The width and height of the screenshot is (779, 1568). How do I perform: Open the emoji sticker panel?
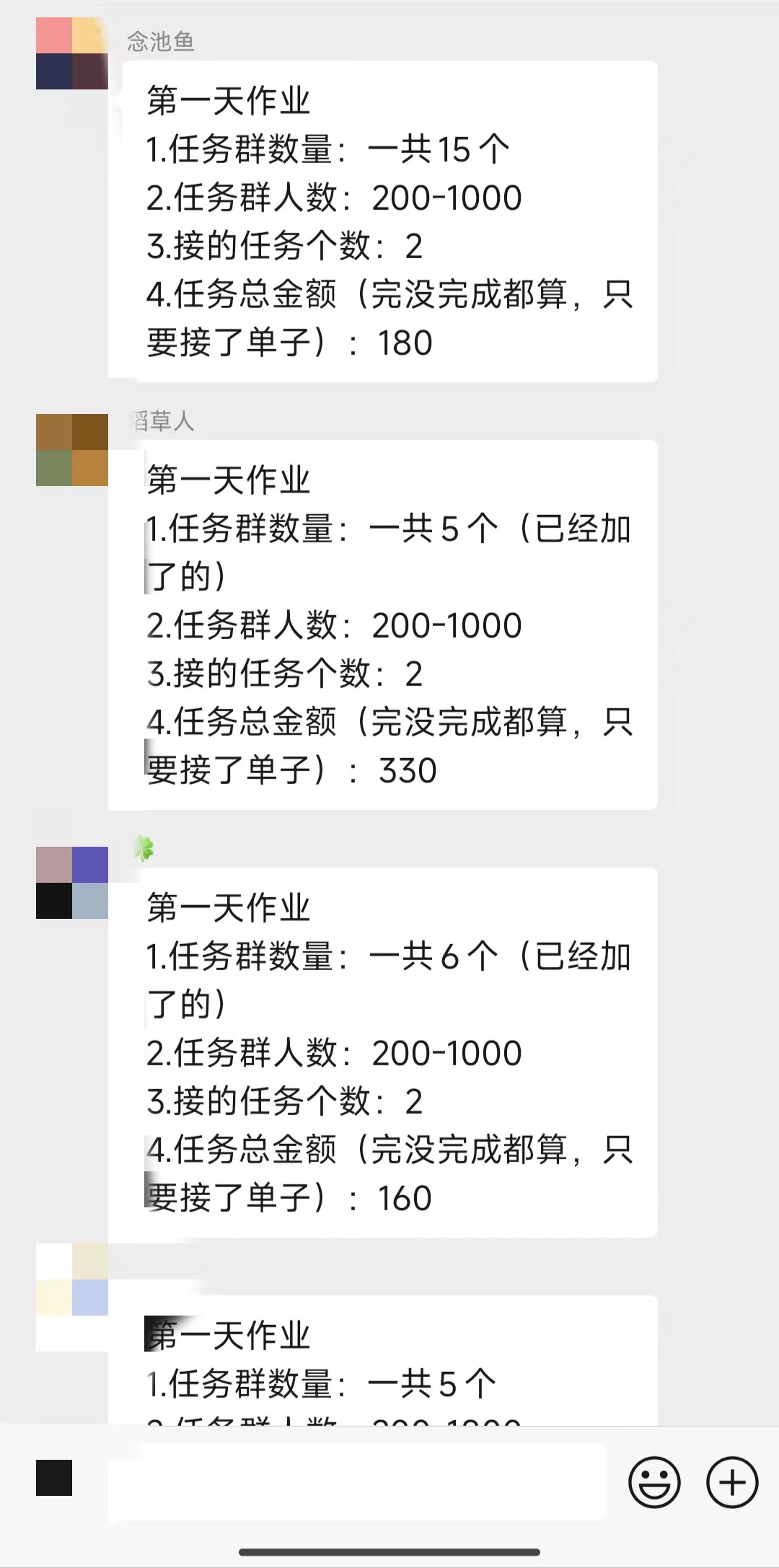[654, 1483]
